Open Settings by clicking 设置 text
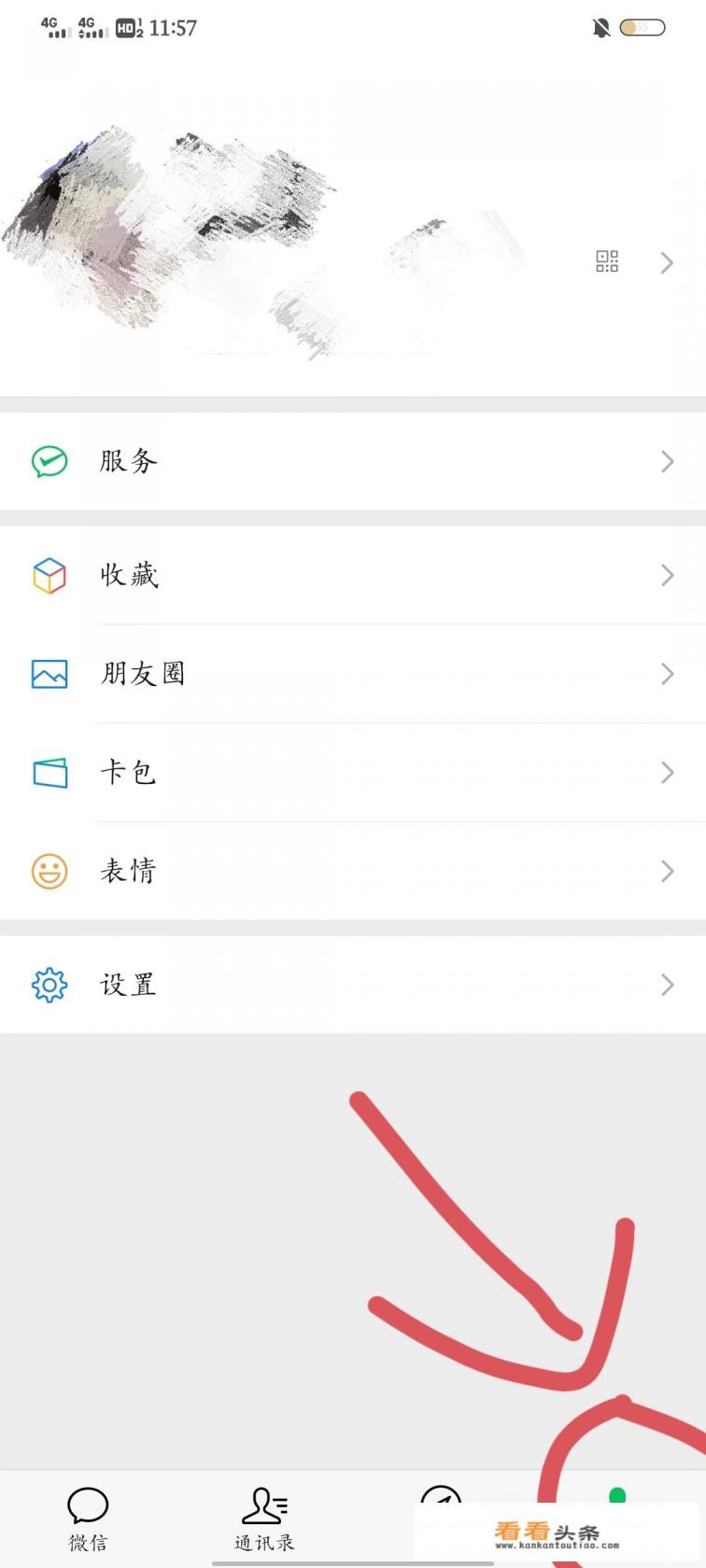 click(x=128, y=984)
